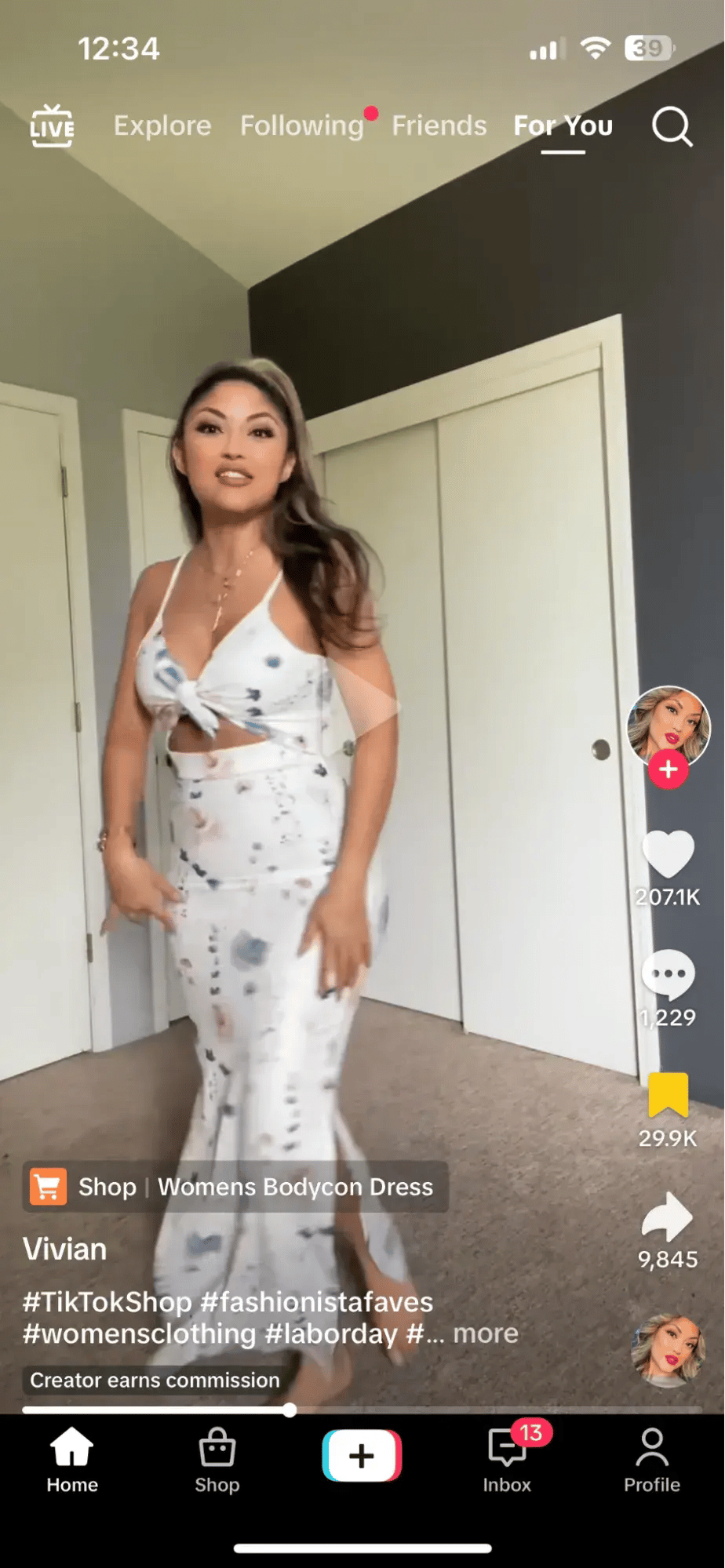The width and height of the screenshot is (725, 1568).
Task: Create a new post with the plus button
Action: pyautogui.click(x=362, y=1456)
